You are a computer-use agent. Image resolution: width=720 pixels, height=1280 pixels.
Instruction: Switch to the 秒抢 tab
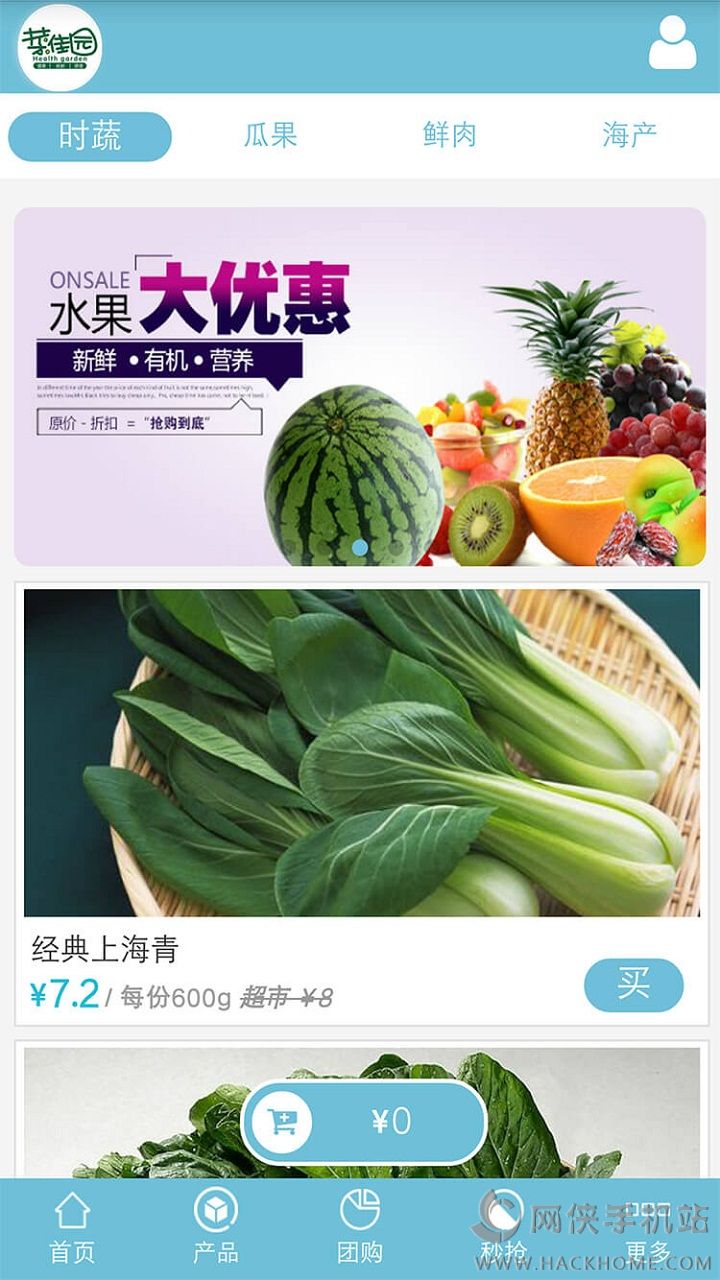502,1228
